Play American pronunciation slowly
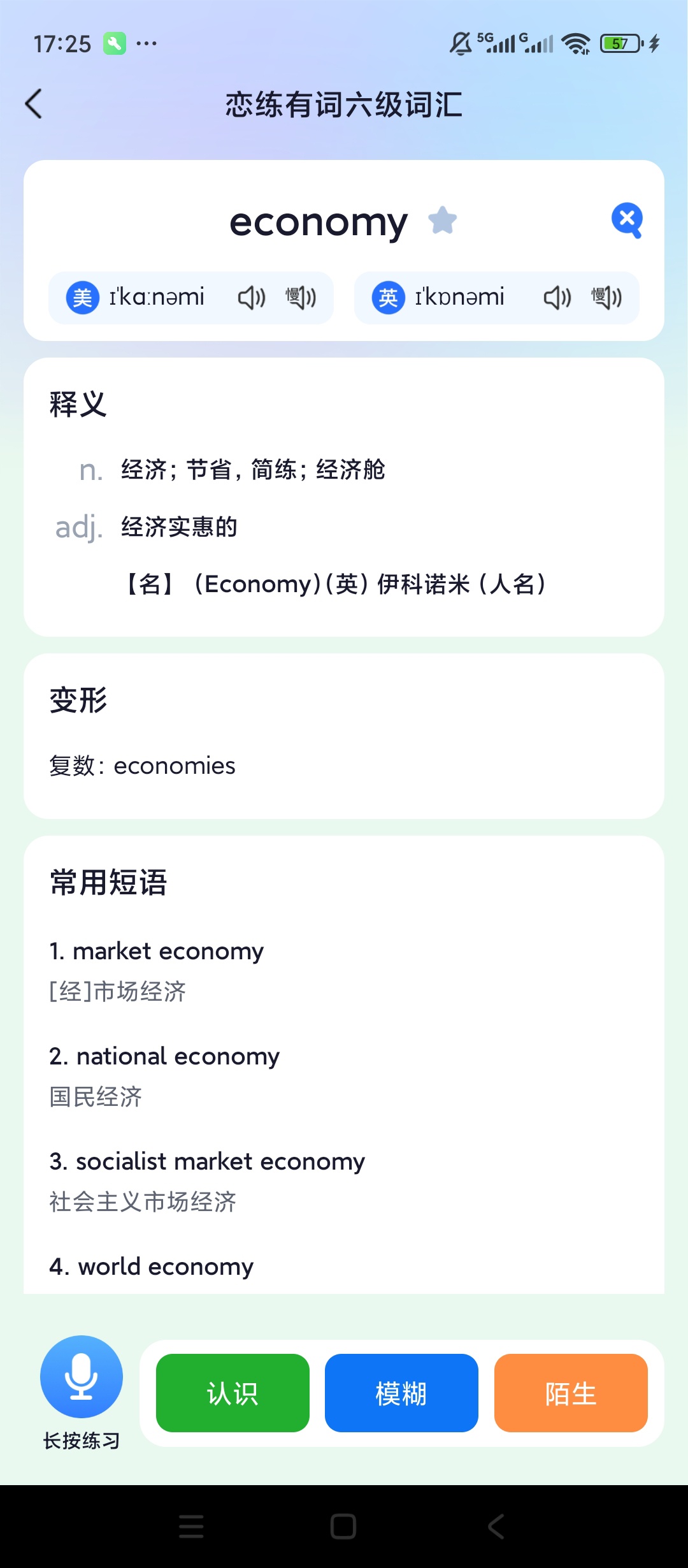 point(301,297)
